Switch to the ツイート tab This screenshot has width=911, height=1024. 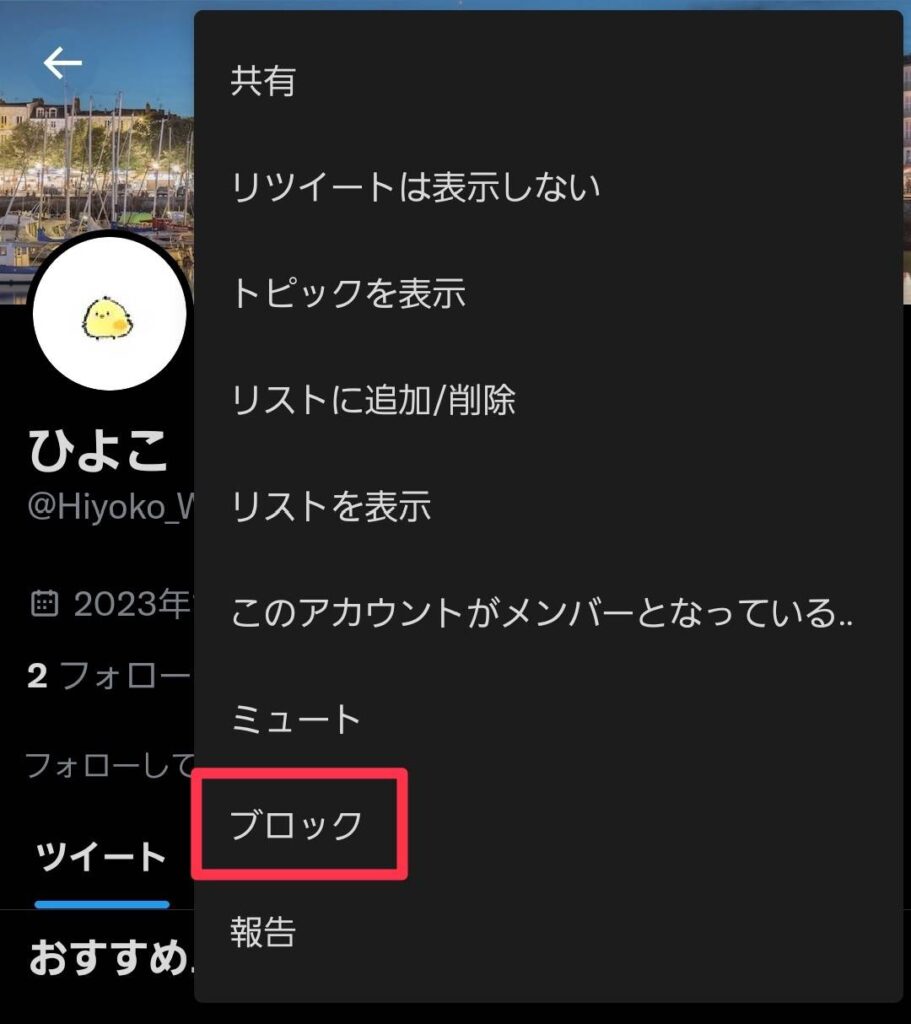(101, 858)
